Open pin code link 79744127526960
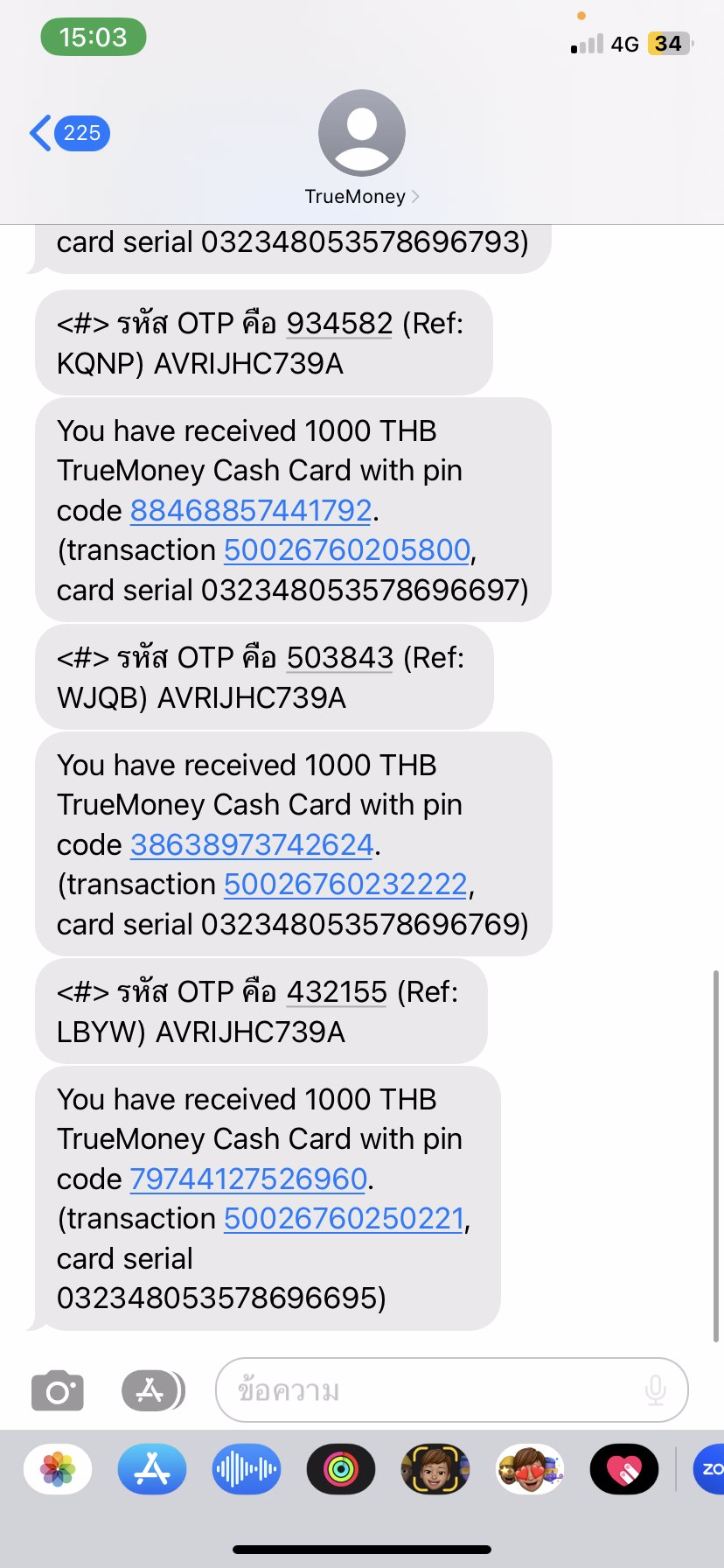 [248, 1179]
